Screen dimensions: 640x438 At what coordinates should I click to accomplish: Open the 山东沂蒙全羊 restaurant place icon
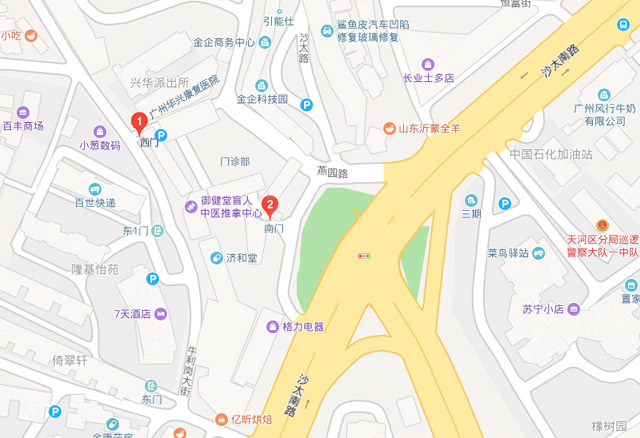click(391, 128)
